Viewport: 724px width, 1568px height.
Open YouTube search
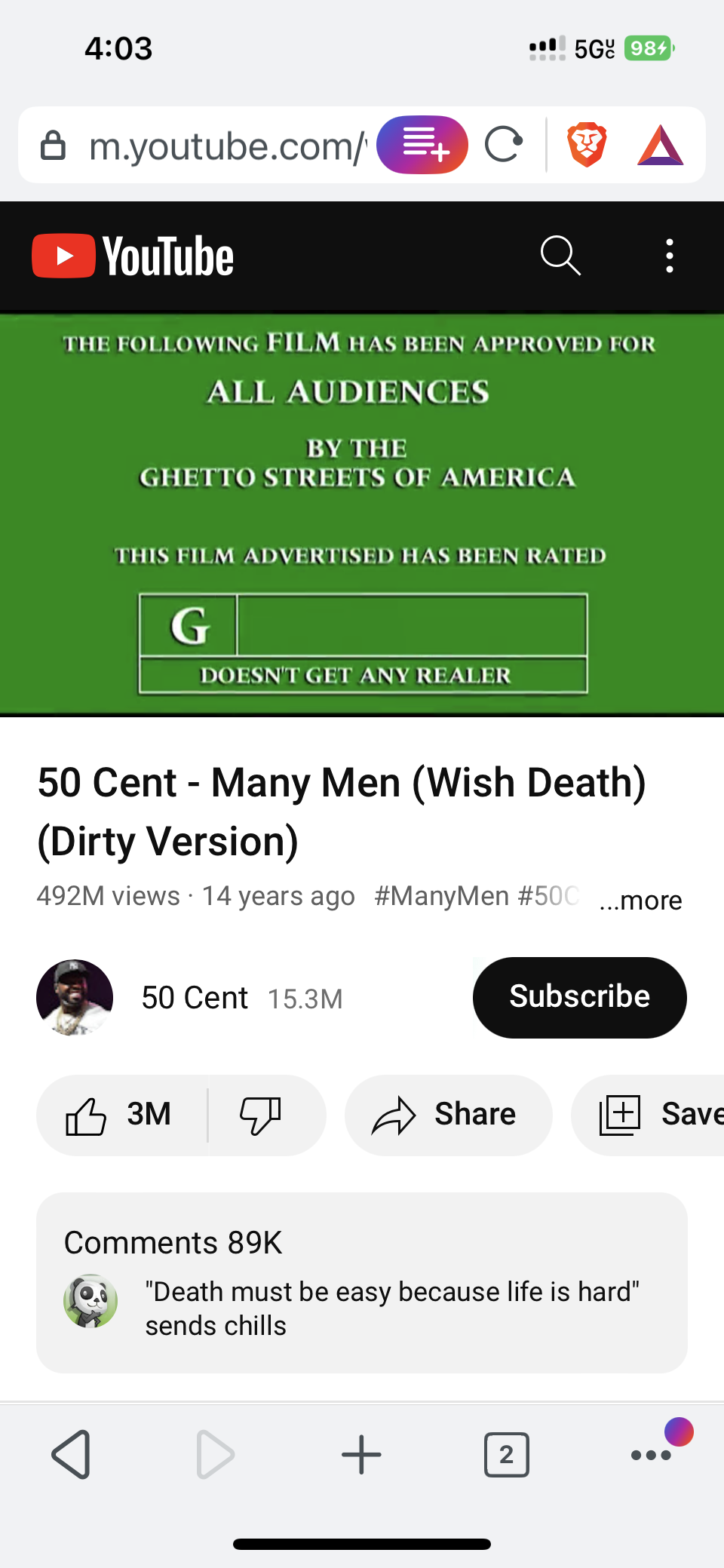(x=560, y=256)
